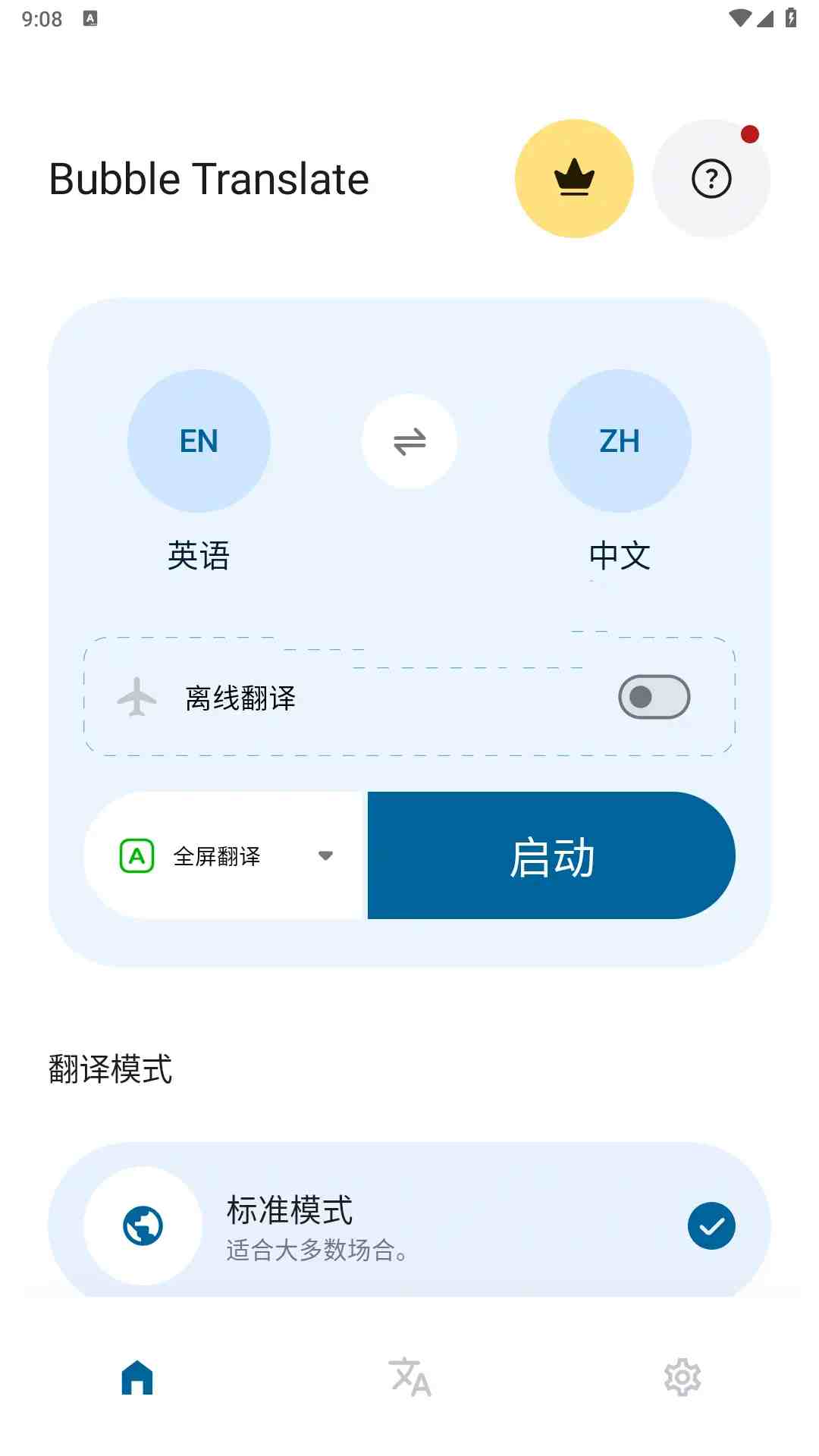The width and height of the screenshot is (819, 1456).
Task: Open the ZH target language selector
Action: coord(620,441)
